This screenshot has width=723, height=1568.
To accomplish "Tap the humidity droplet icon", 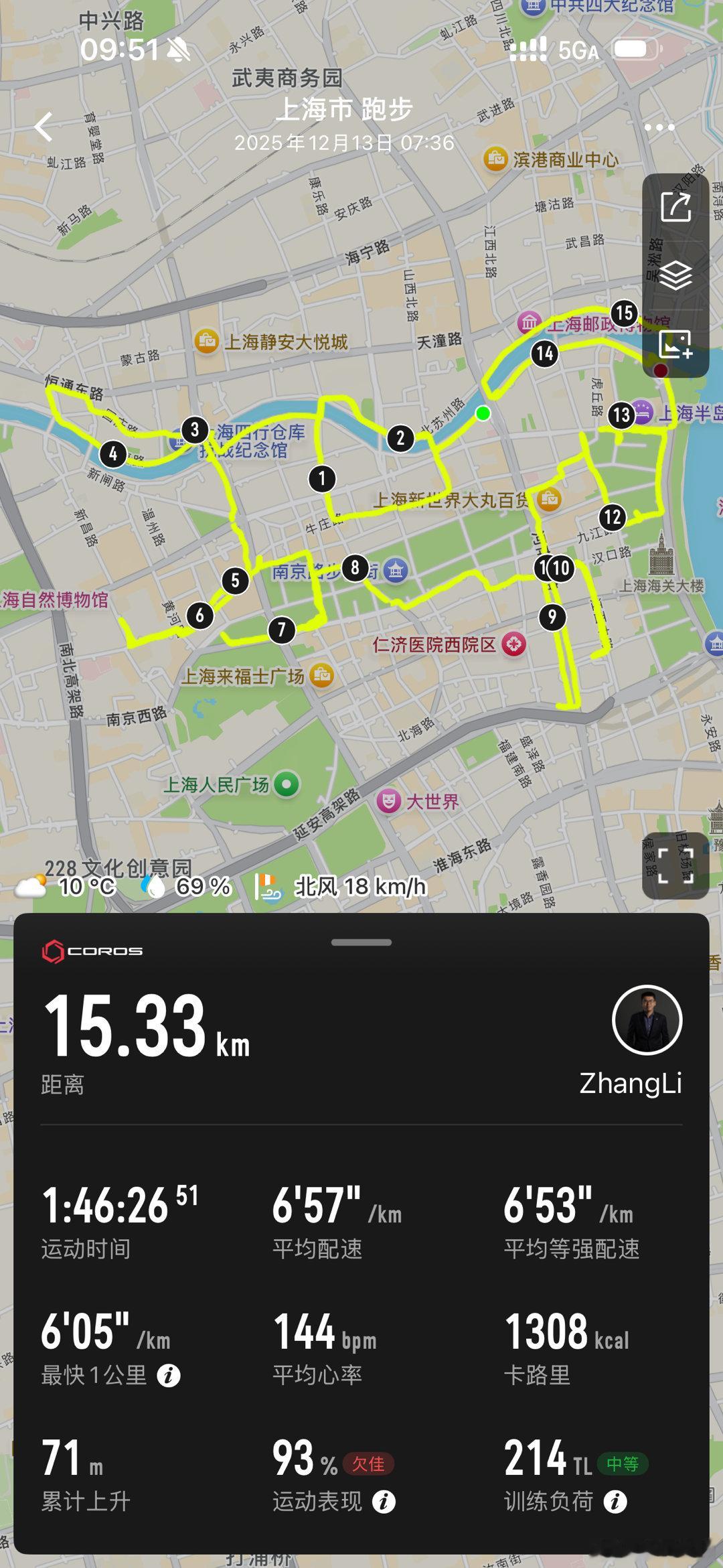I will coord(151,886).
